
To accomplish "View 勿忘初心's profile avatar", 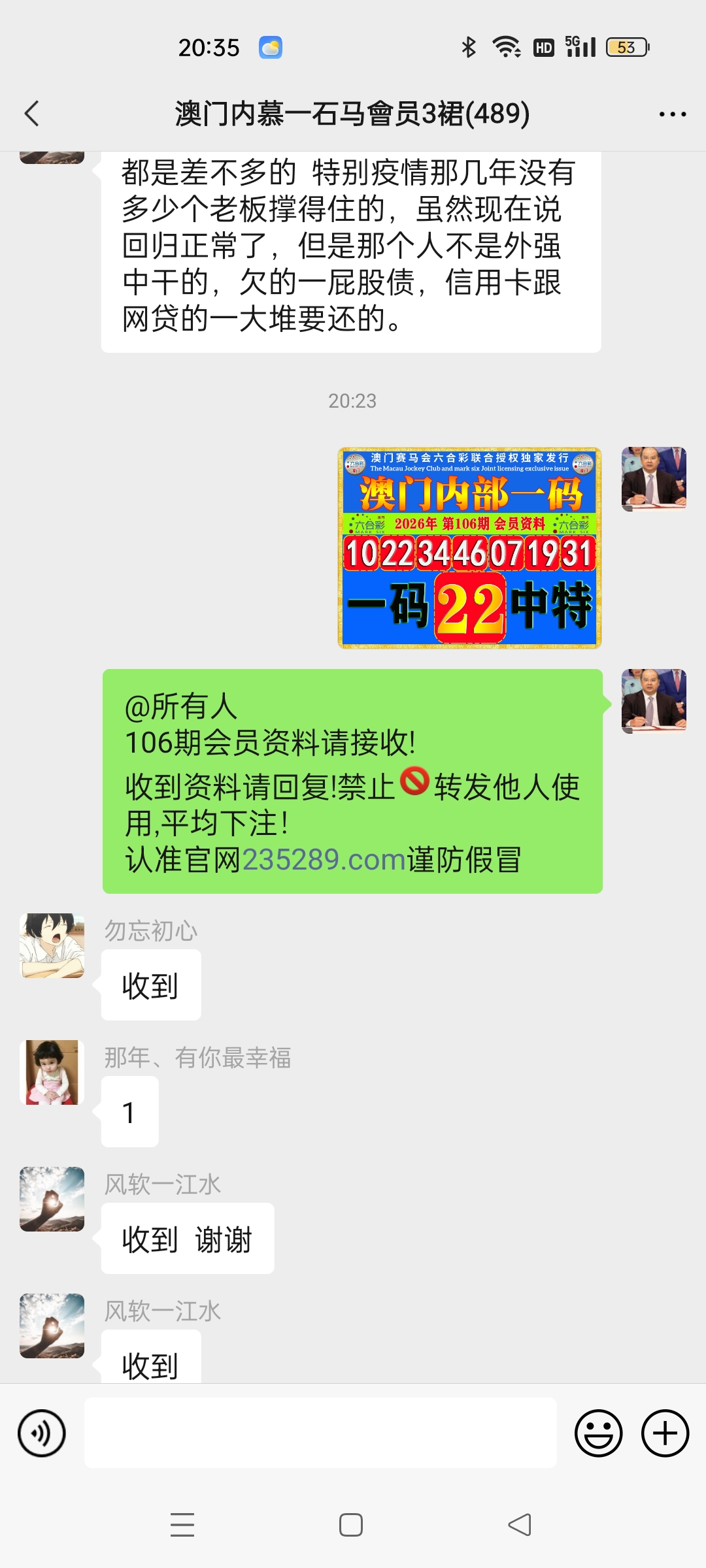I will pyautogui.click(x=52, y=945).
